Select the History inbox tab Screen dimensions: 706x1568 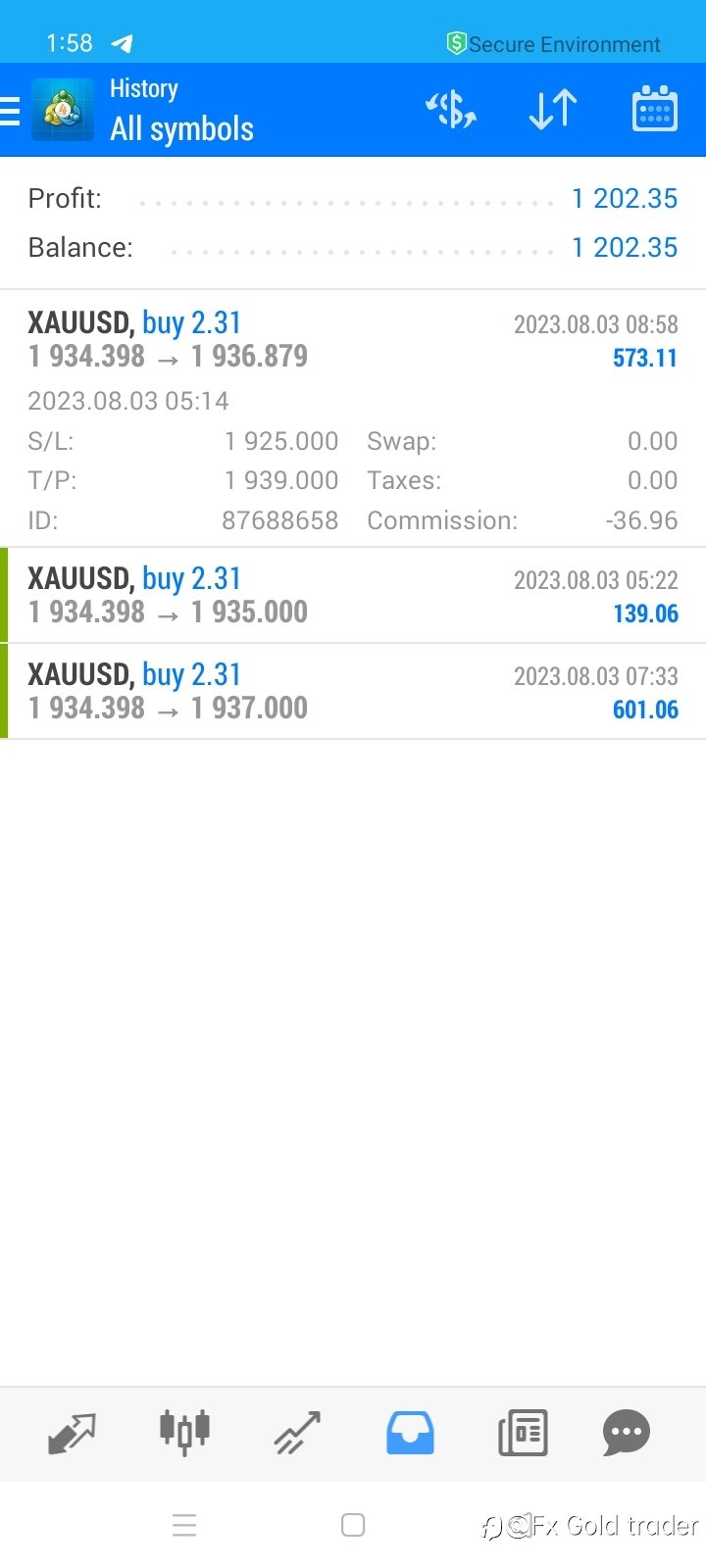click(x=410, y=1434)
